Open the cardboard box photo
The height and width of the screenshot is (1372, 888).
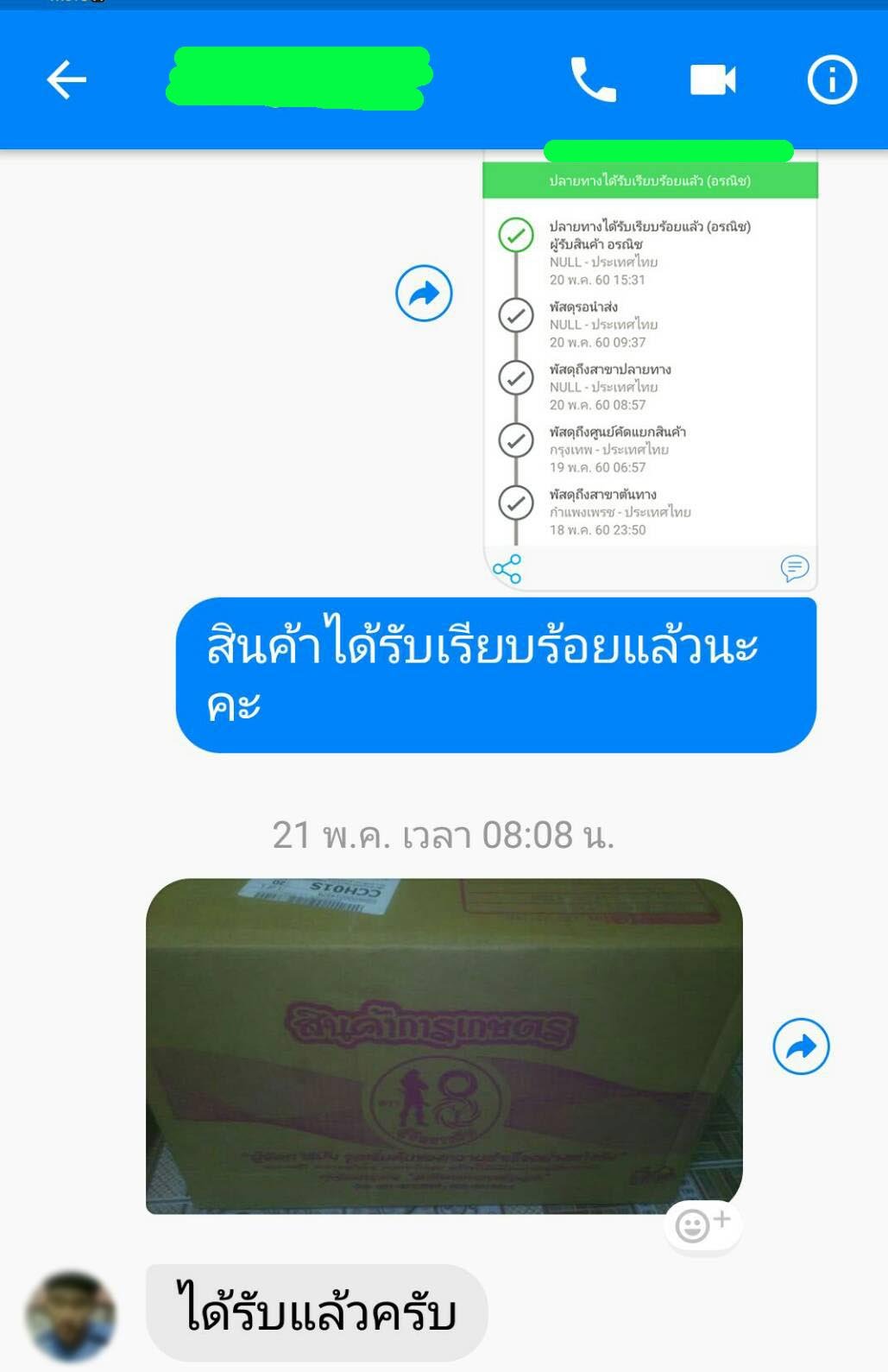coord(444,1046)
